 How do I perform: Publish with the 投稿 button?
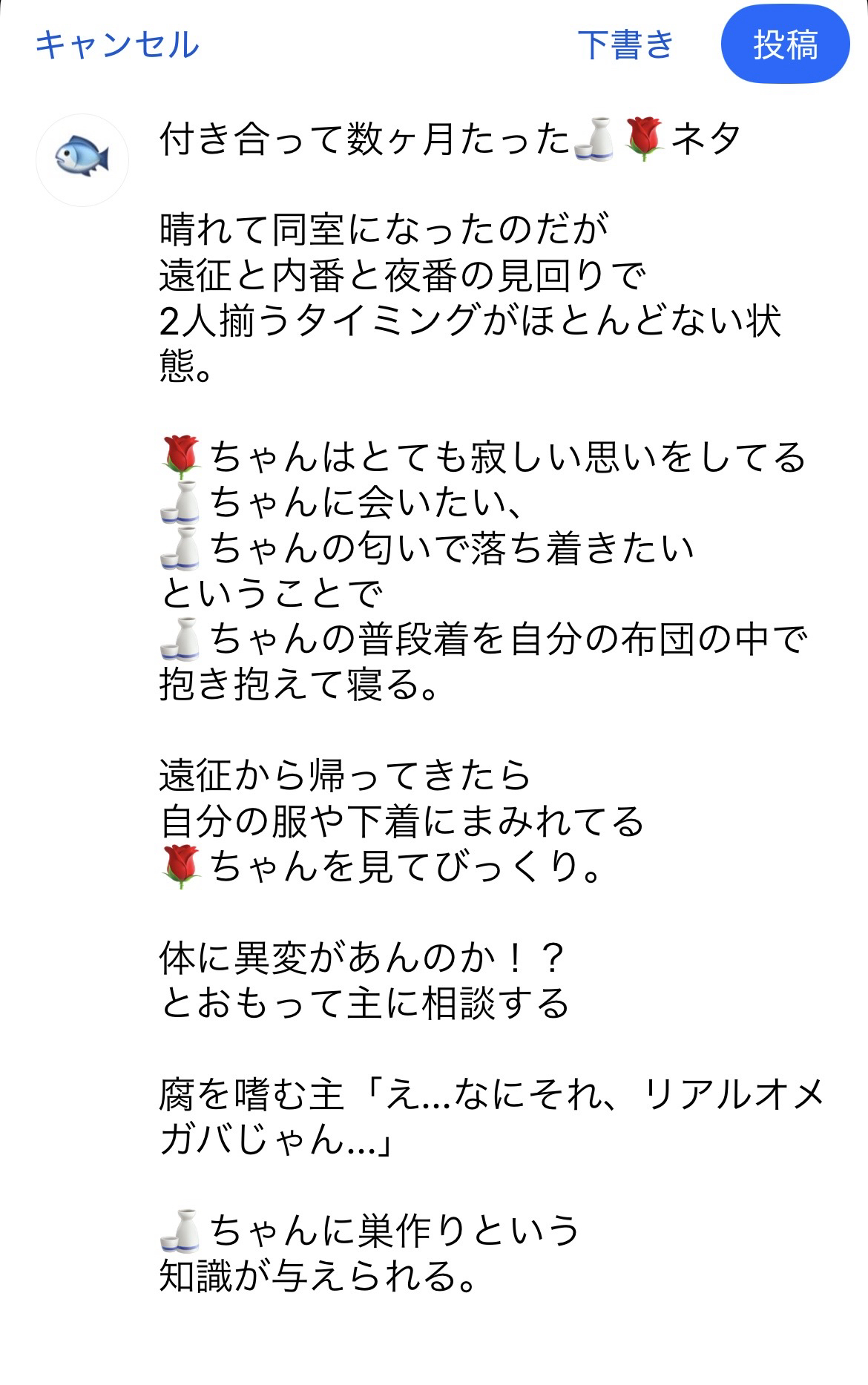(x=785, y=45)
